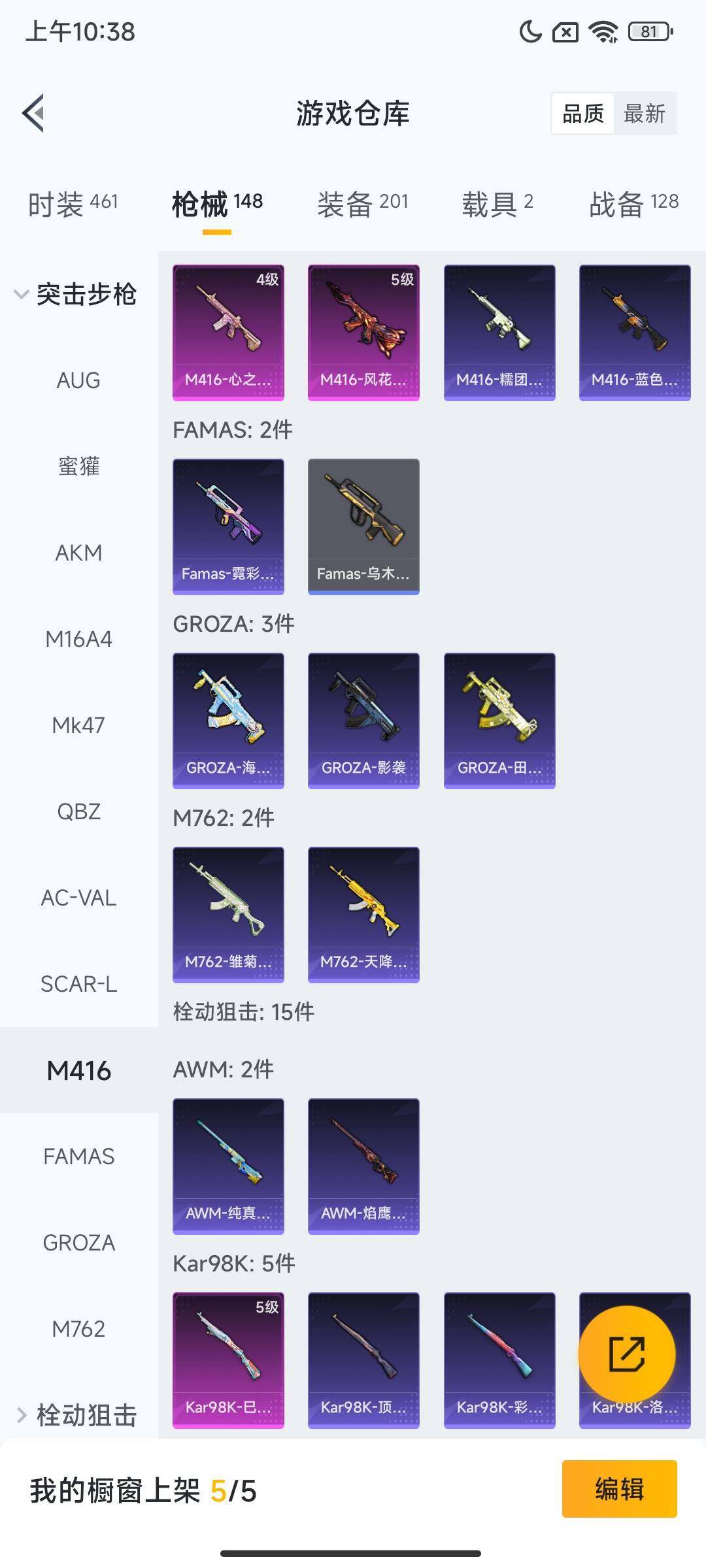Screen dimensions: 706x1568
Task: Tap the yellow share floating button
Action: (627, 1354)
